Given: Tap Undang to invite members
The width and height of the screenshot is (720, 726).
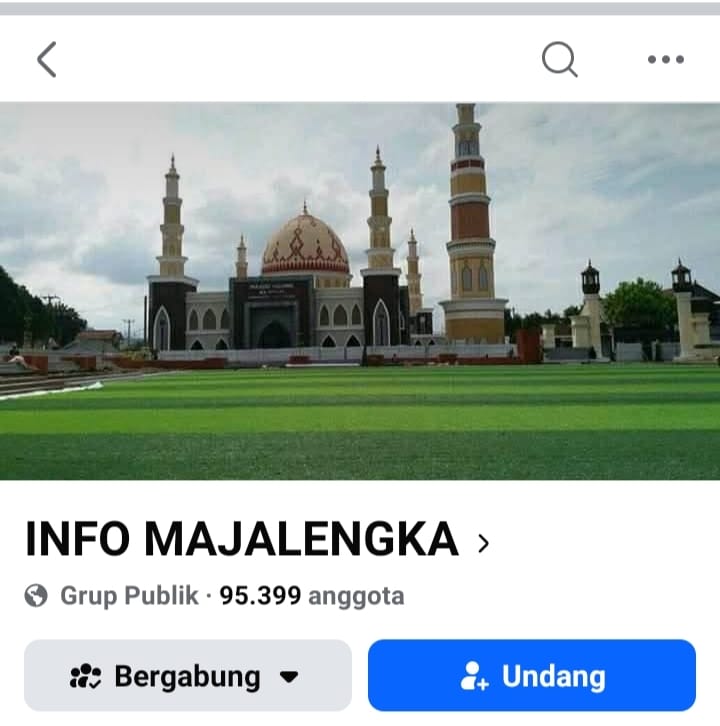Looking at the screenshot, I should click(x=532, y=676).
